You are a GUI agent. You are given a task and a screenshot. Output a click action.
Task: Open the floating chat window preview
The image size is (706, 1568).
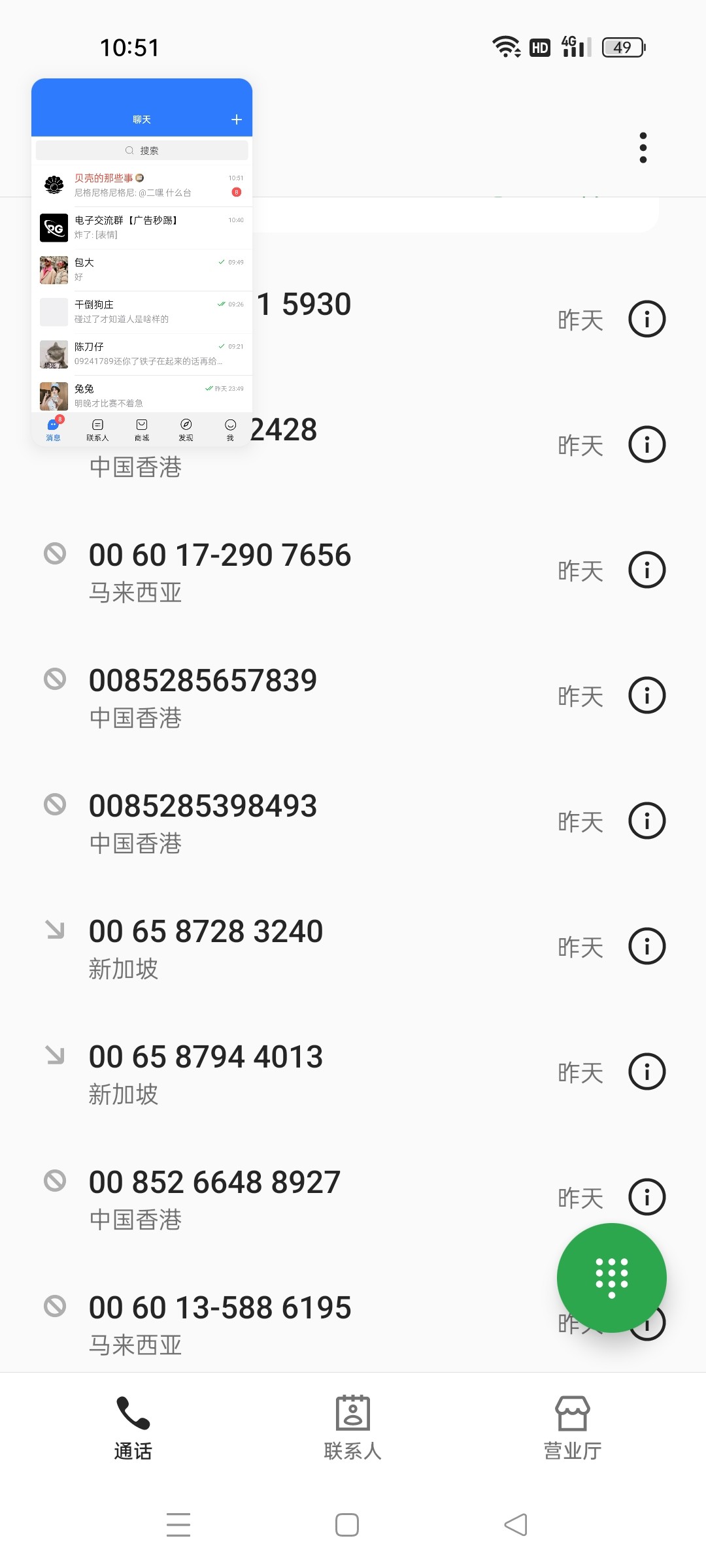tap(142, 261)
